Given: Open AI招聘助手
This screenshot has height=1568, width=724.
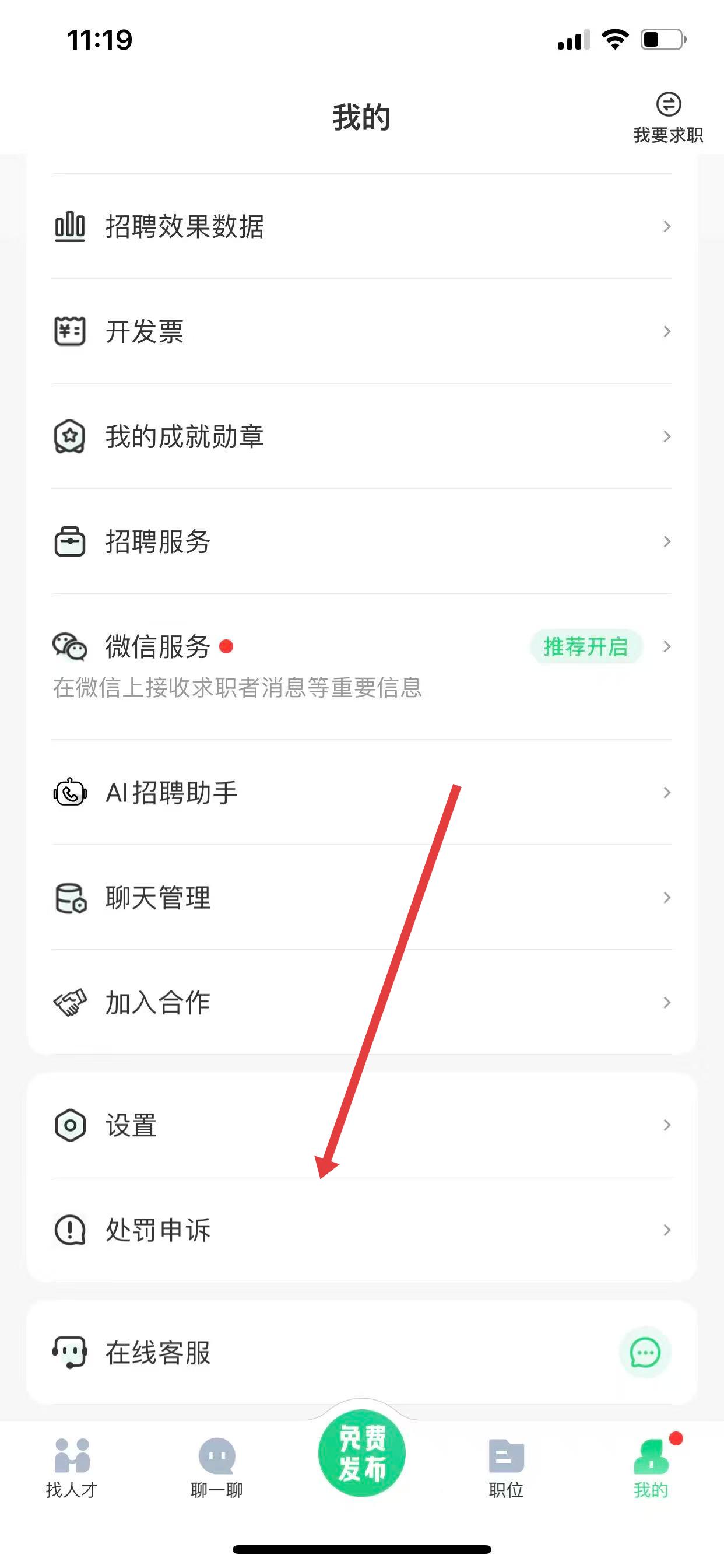Looking at the screenshot, I should 361,793.
